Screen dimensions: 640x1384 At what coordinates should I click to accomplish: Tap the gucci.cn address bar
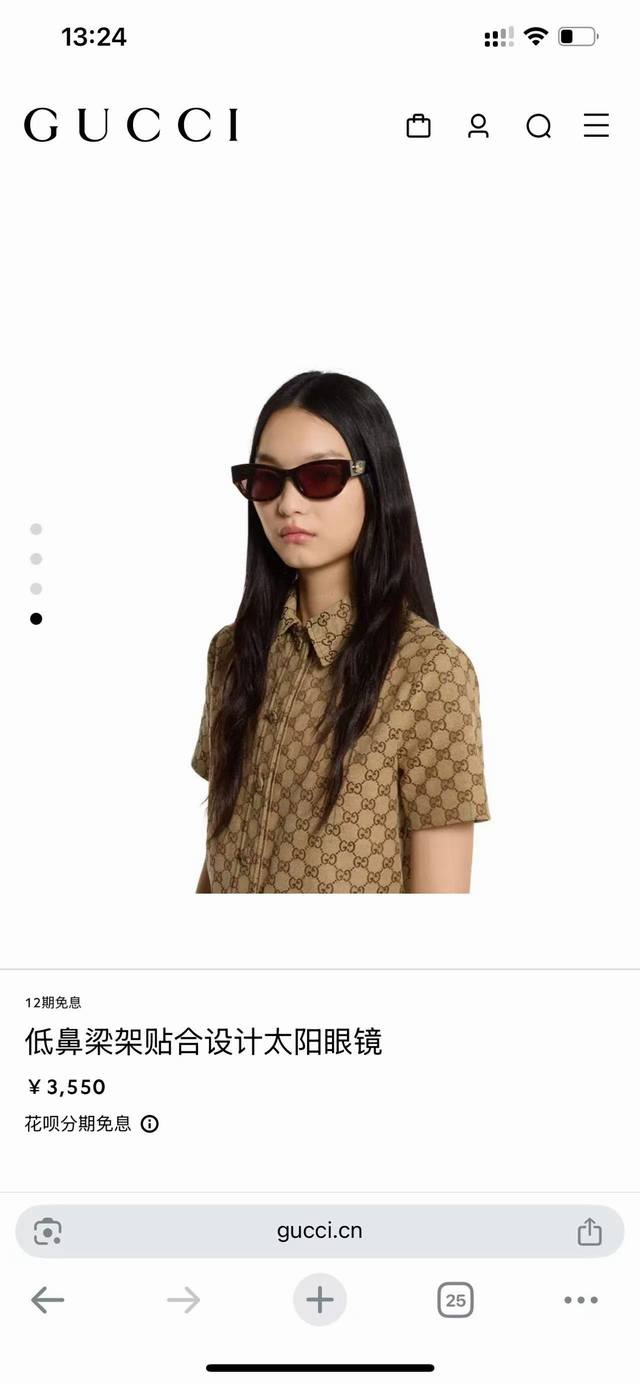[319, 1231]
